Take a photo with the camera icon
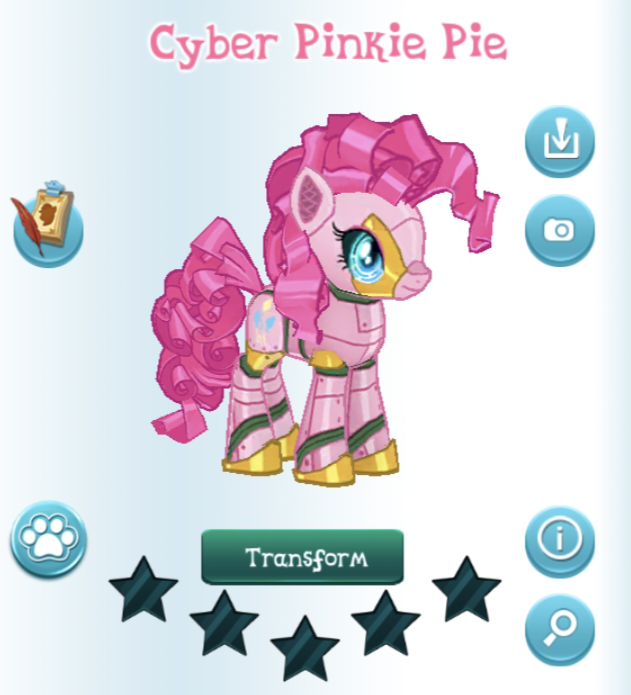 click(x=560, y=230)
